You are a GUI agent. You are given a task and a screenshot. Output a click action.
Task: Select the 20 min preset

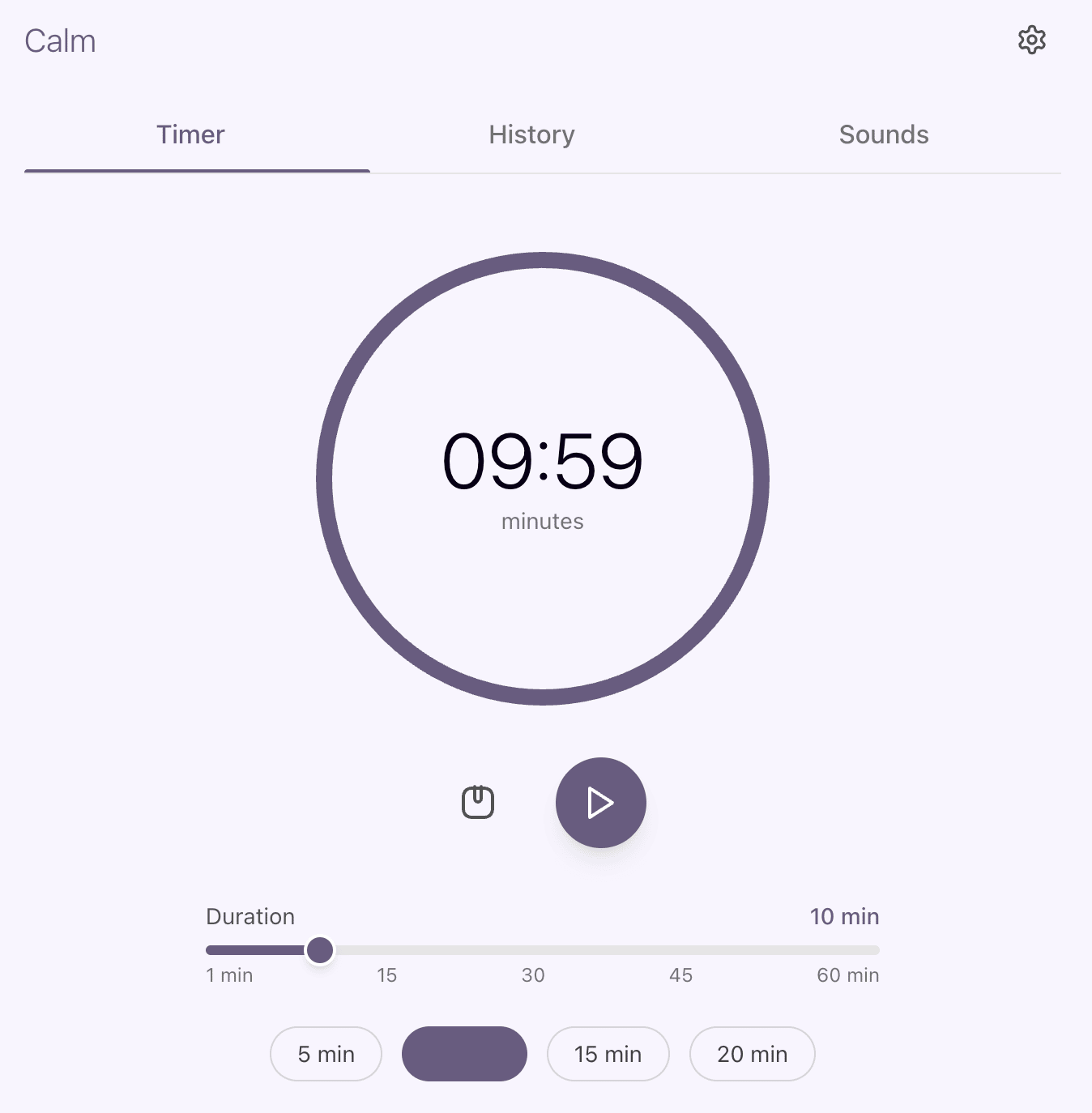[x=752, y=1054]
